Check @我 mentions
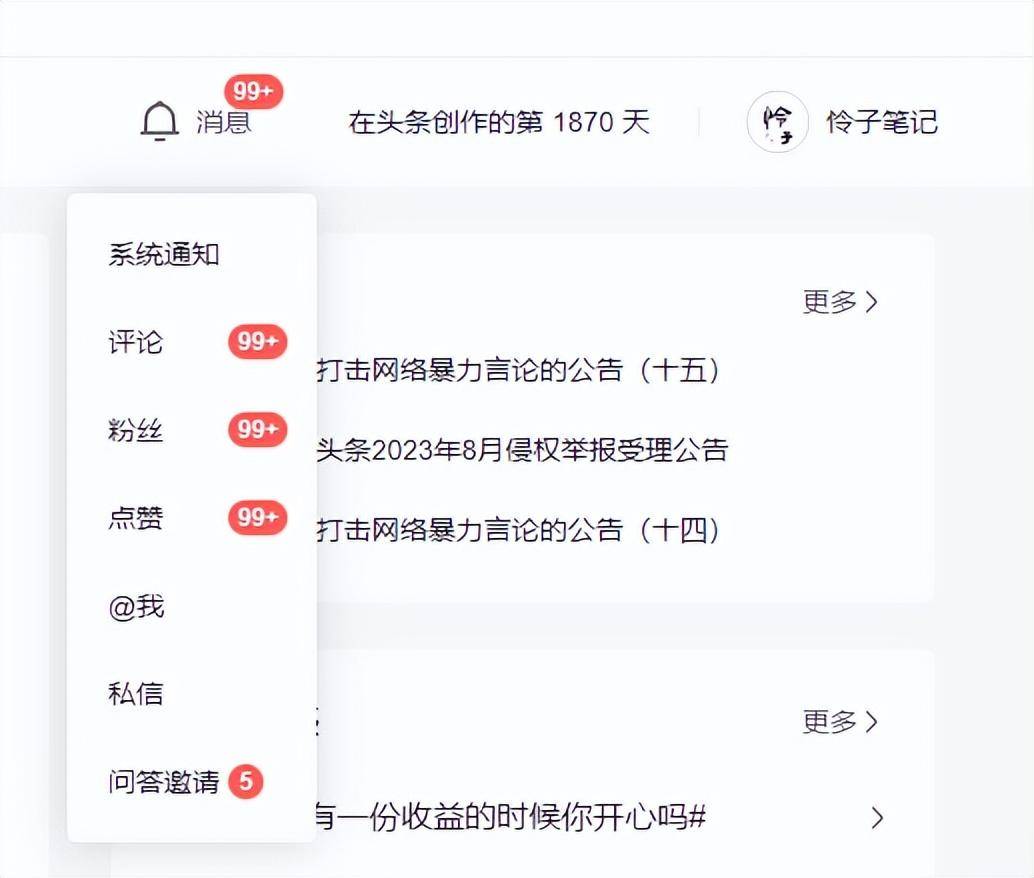 136,607
